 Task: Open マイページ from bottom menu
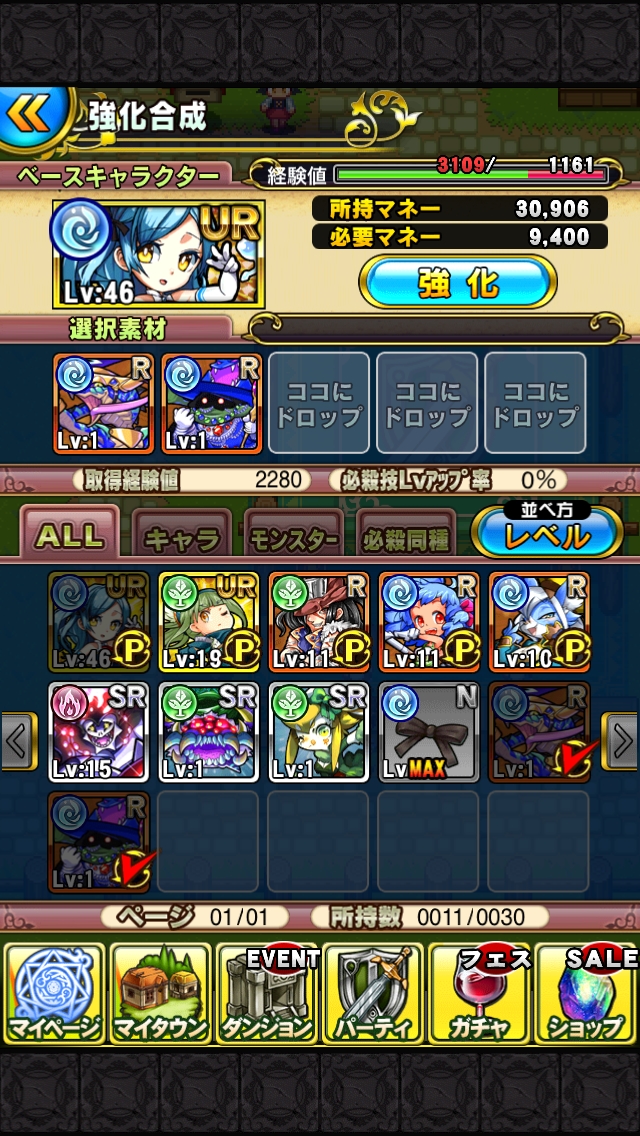pyautogui.click(x=55, y=994)
